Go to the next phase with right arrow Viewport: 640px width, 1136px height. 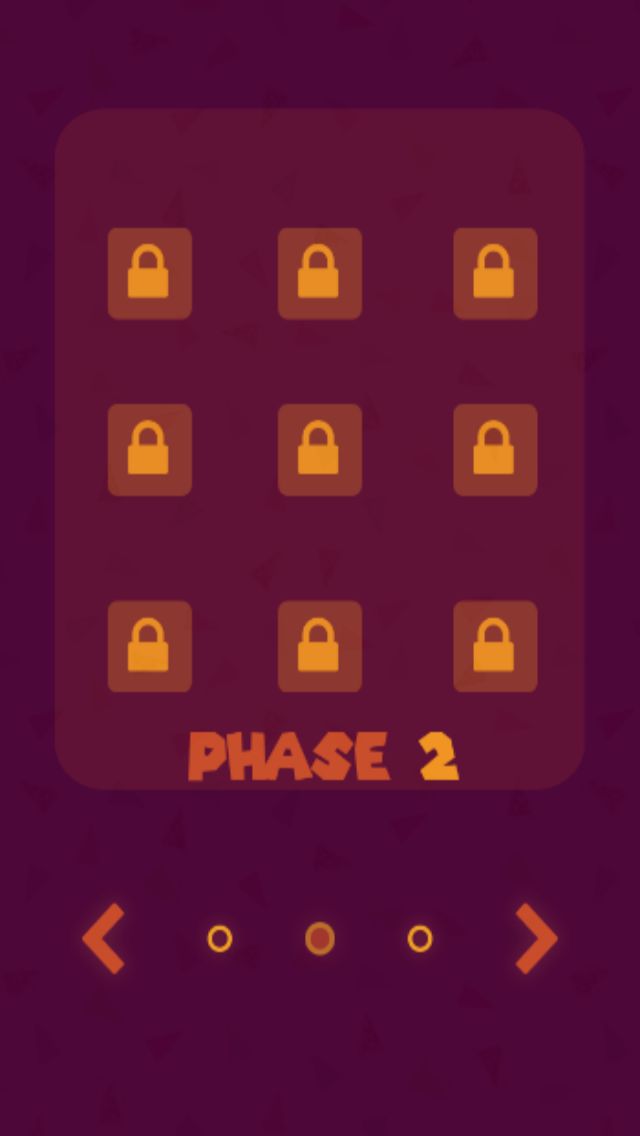click(x=536, y=938)
